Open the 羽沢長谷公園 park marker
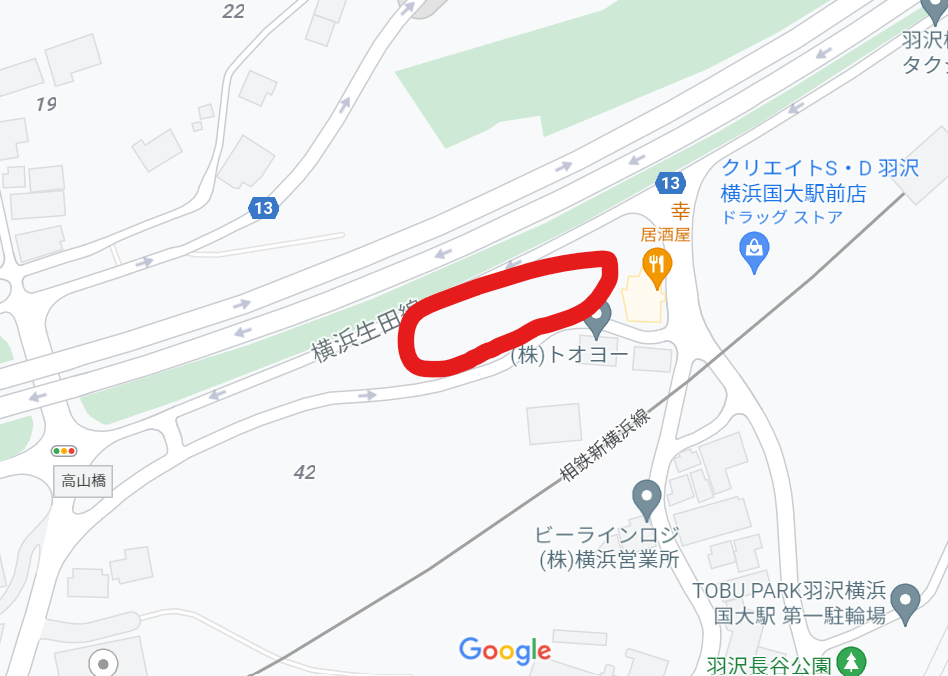Viewport: 948px width, 676px height. (x=851, y=660)
